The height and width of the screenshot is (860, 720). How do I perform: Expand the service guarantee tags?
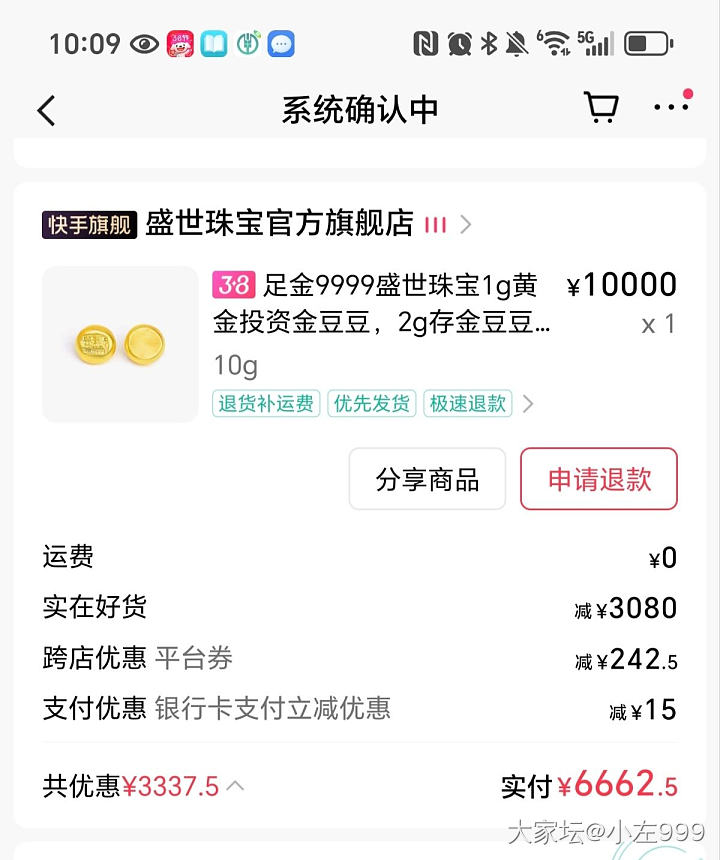(x=528, y=404)
